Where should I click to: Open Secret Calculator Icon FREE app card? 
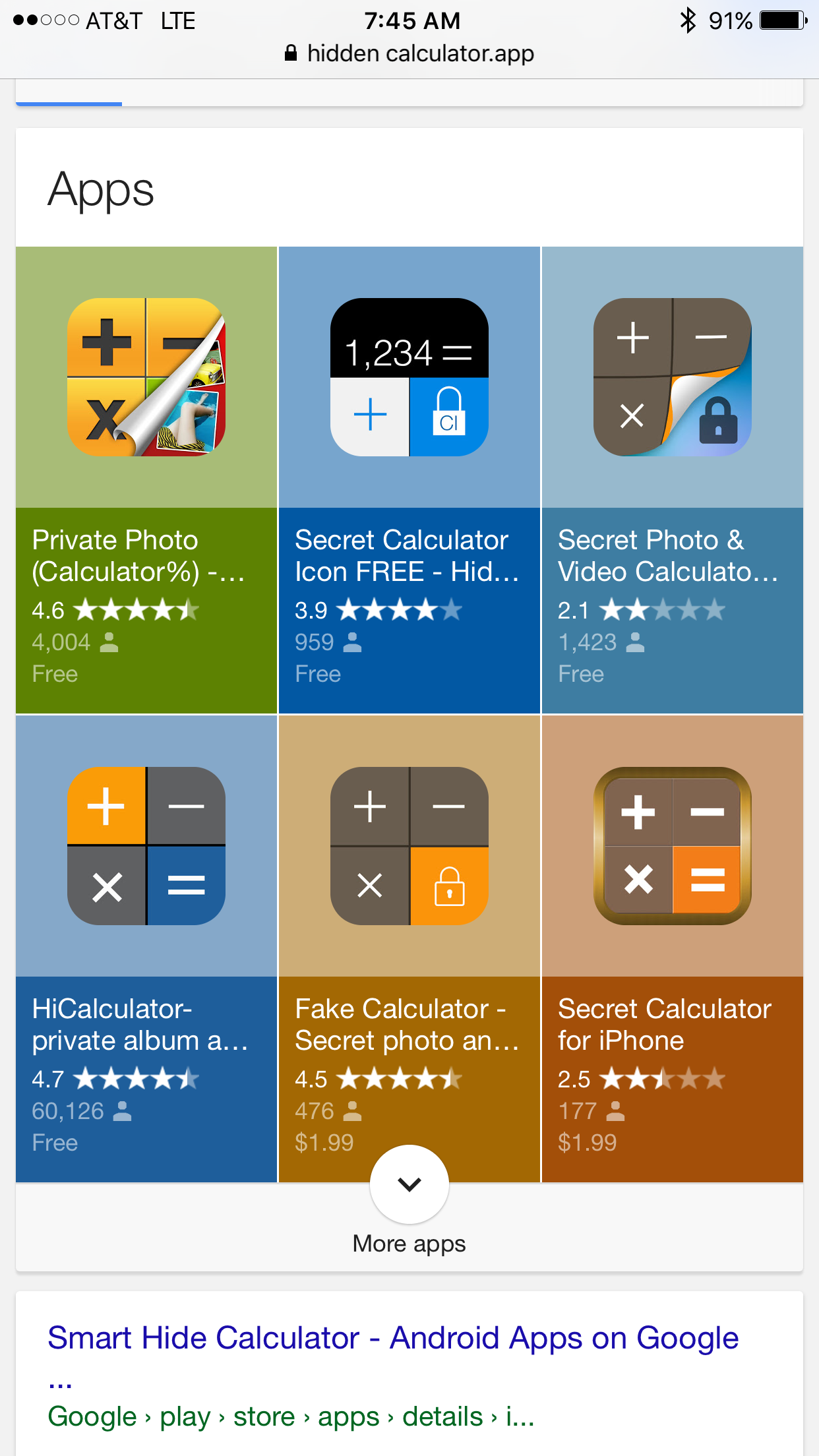click(409, 479)
